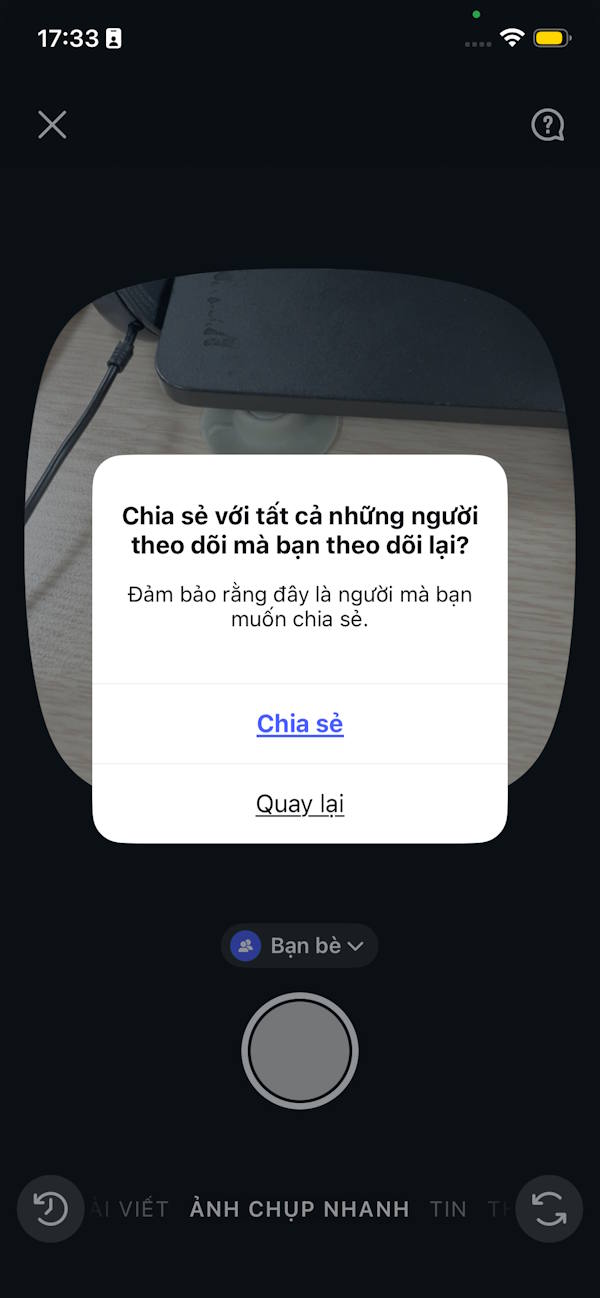
Task: Open the history clock icon
Action: pyautogui.click(x=50, y=1209)
